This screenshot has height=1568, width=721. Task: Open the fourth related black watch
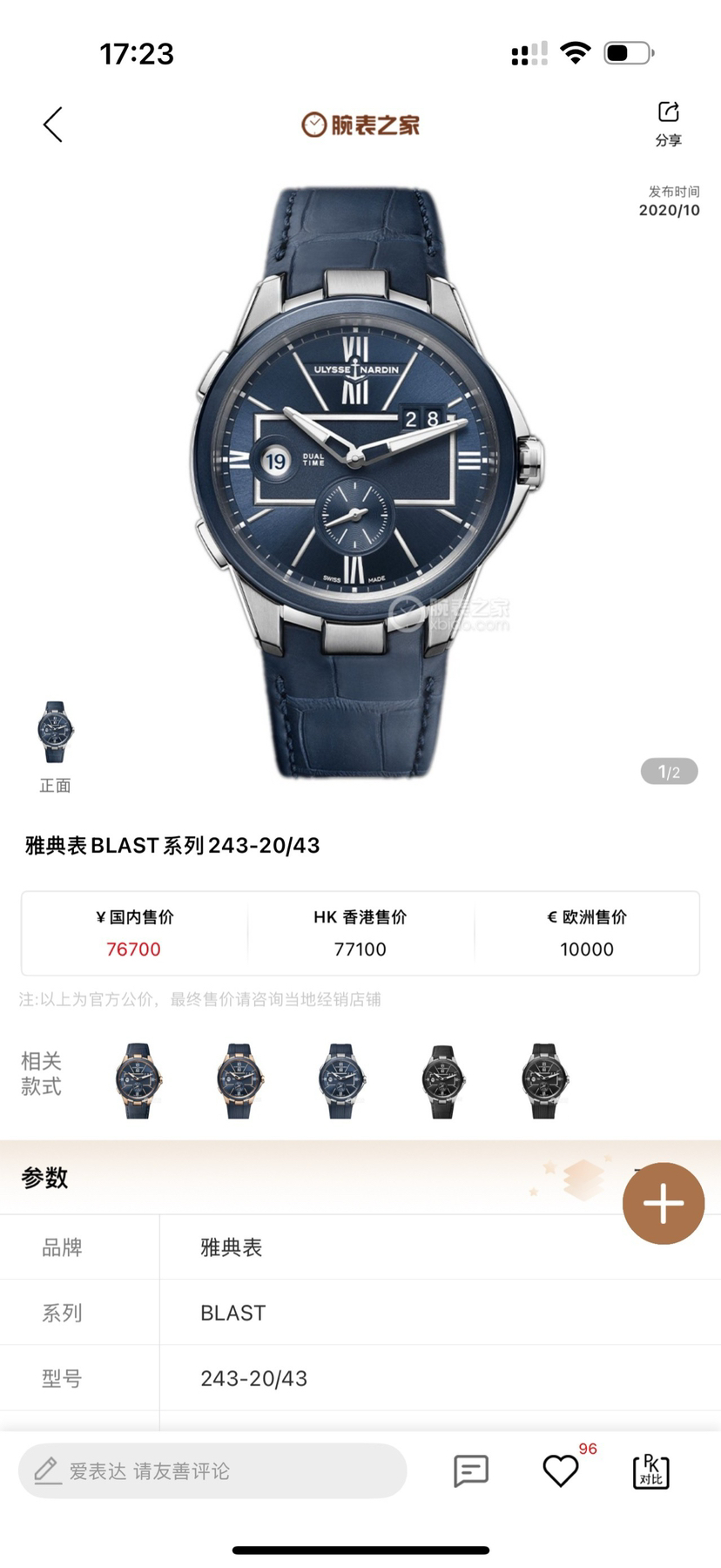click(x=442, y=1080)
